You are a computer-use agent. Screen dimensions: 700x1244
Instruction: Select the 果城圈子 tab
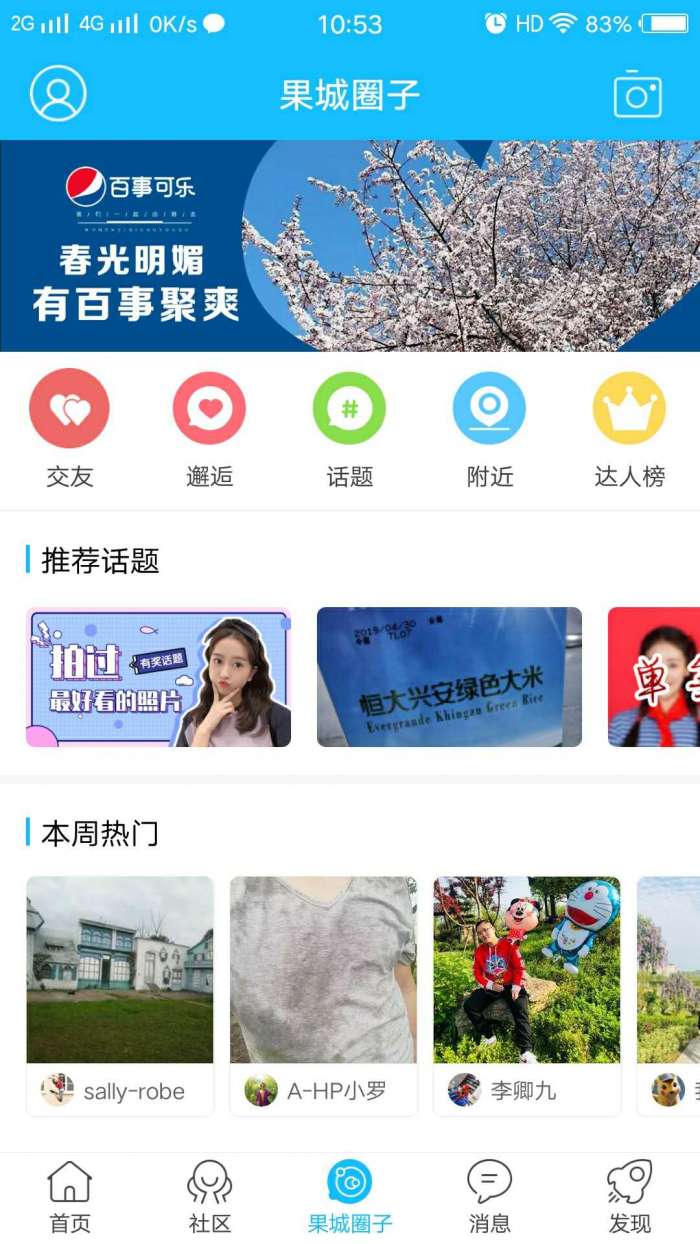pos(350,1197)
